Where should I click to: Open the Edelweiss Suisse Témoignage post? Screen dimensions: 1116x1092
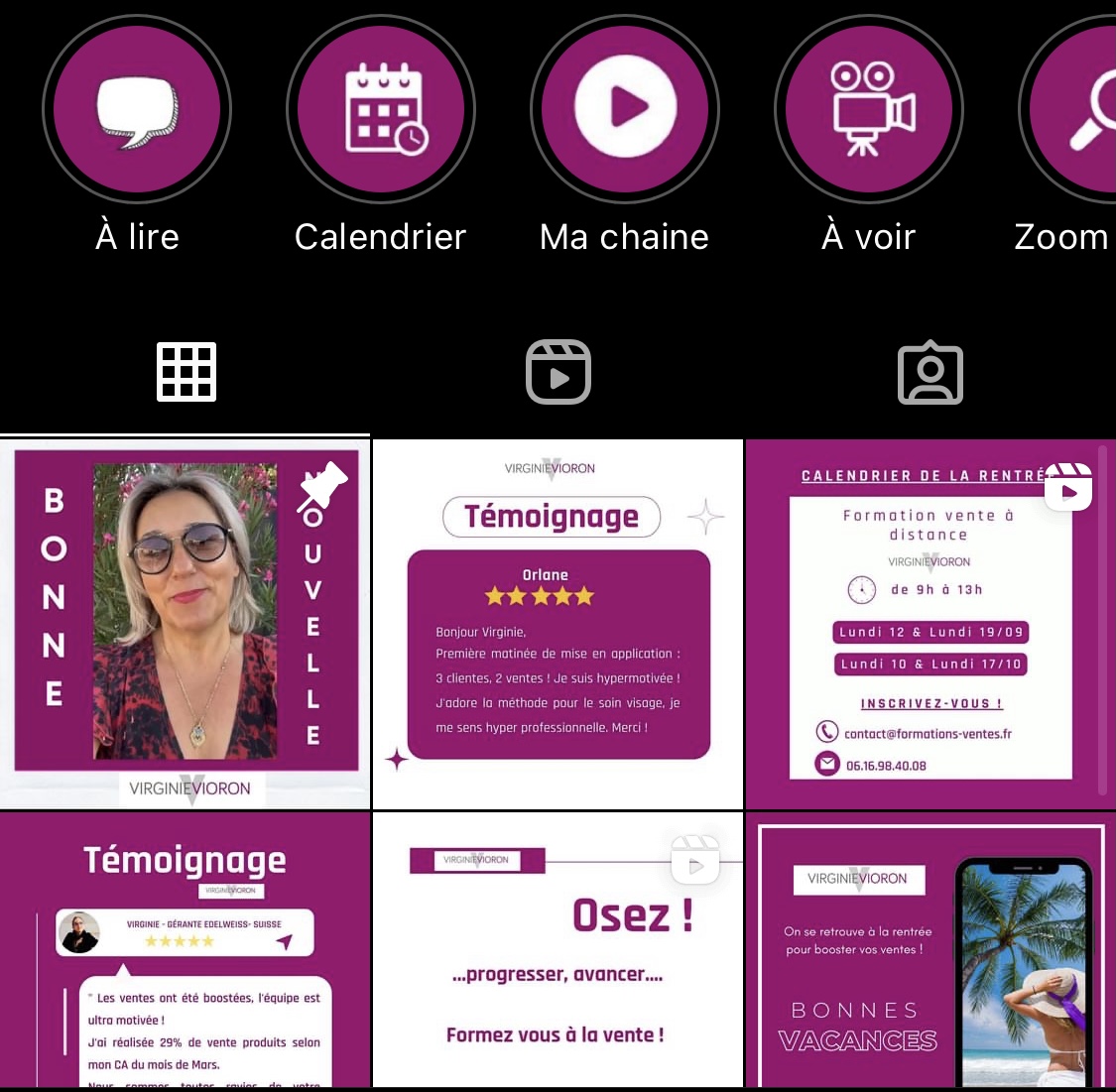(x=186, y=950)
